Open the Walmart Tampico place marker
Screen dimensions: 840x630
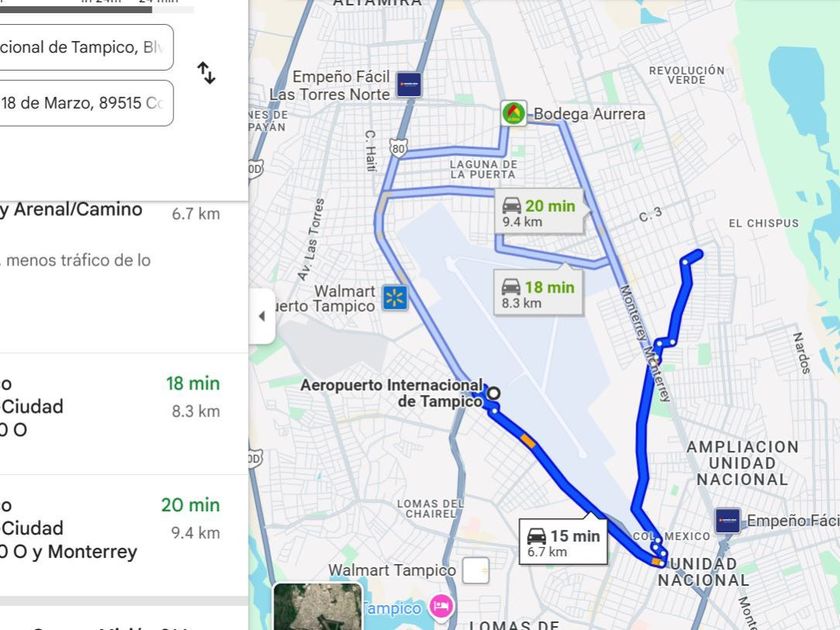coord(476,571)
